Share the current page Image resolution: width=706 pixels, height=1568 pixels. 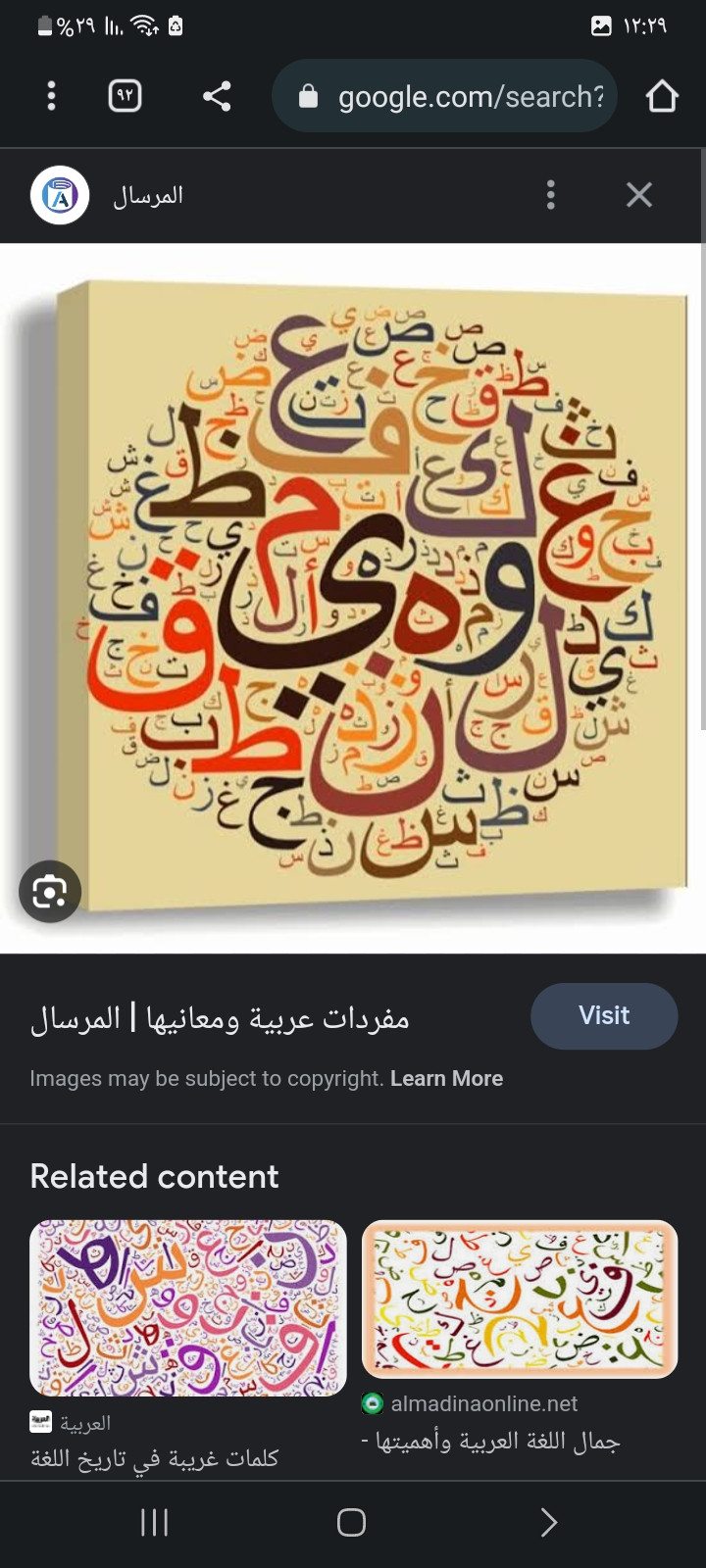217,96
